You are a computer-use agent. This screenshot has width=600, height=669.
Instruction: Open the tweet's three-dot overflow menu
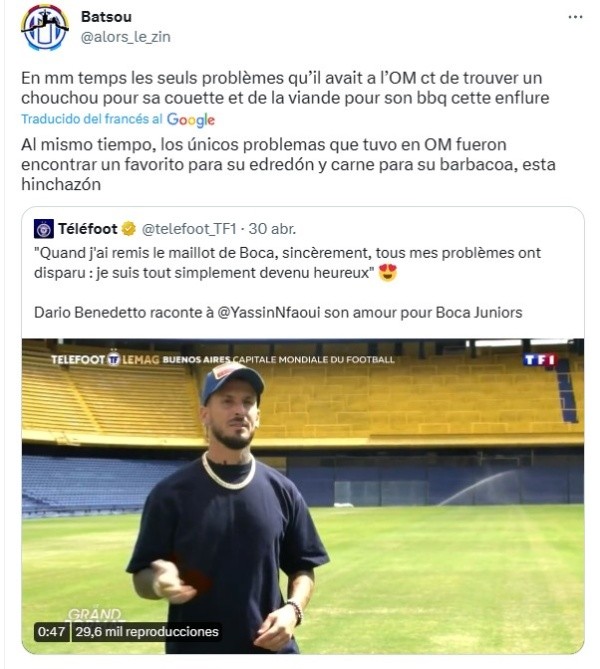[574, 17]
